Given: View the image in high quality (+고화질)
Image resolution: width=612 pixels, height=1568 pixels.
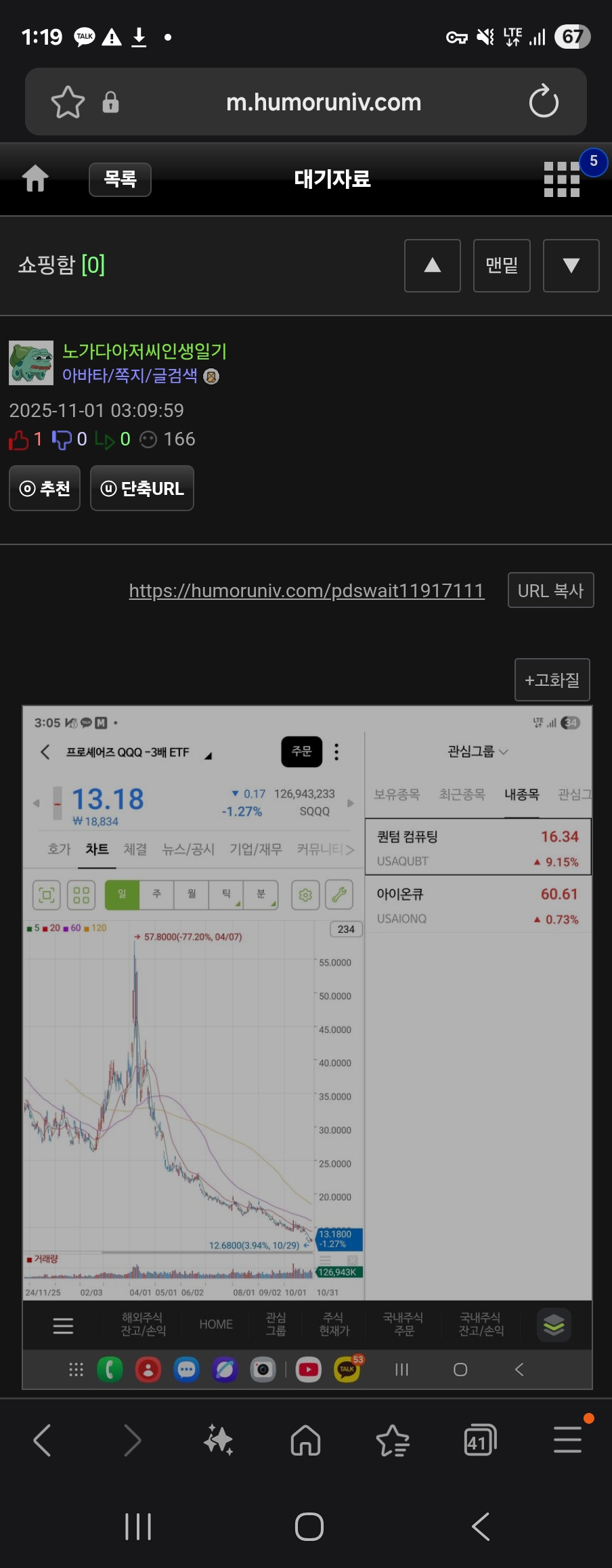Looking at the screenshot, I should coord(552,680).
